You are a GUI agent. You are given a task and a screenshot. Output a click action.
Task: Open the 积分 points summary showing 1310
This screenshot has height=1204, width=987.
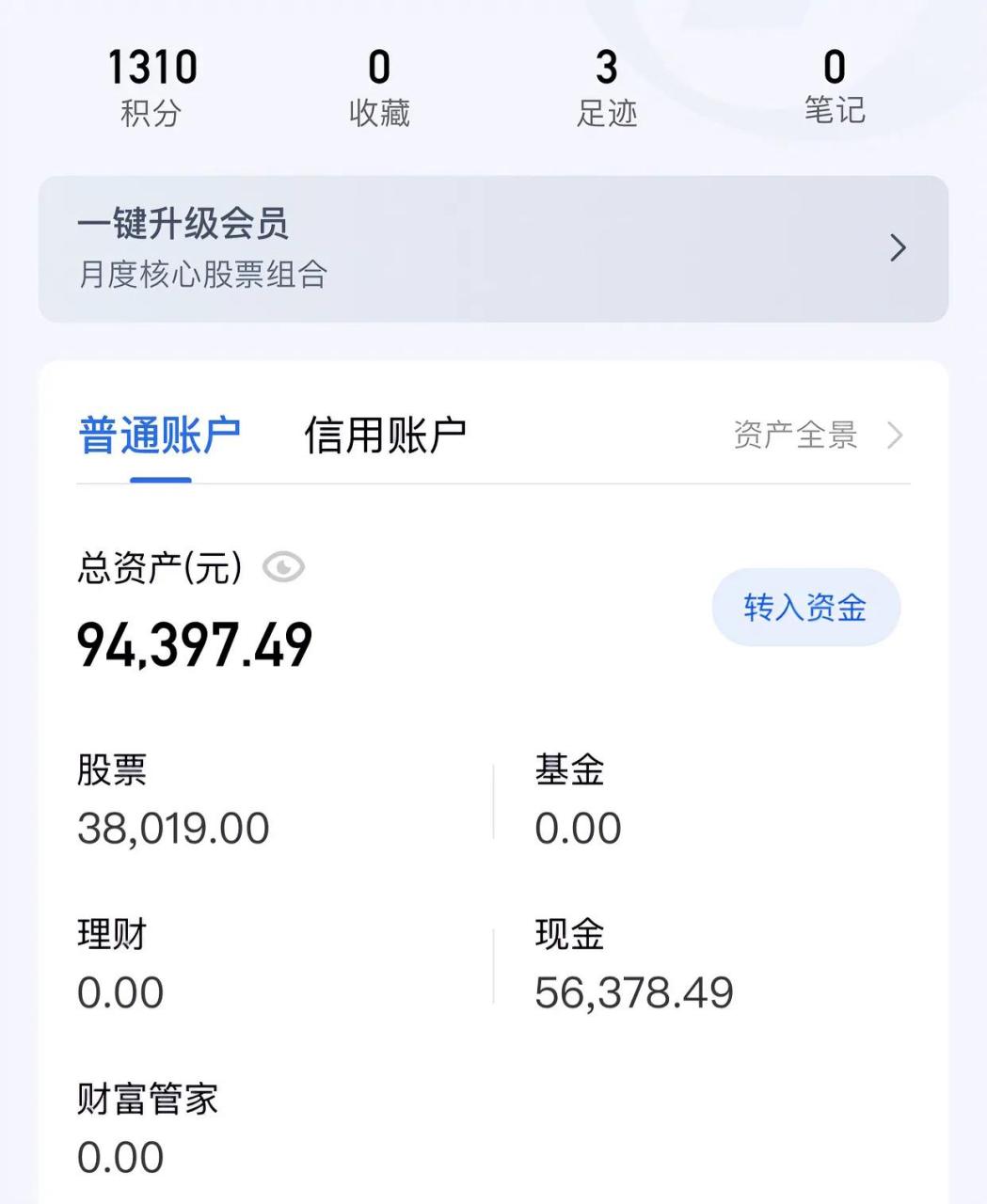click(x=151, y=87)
